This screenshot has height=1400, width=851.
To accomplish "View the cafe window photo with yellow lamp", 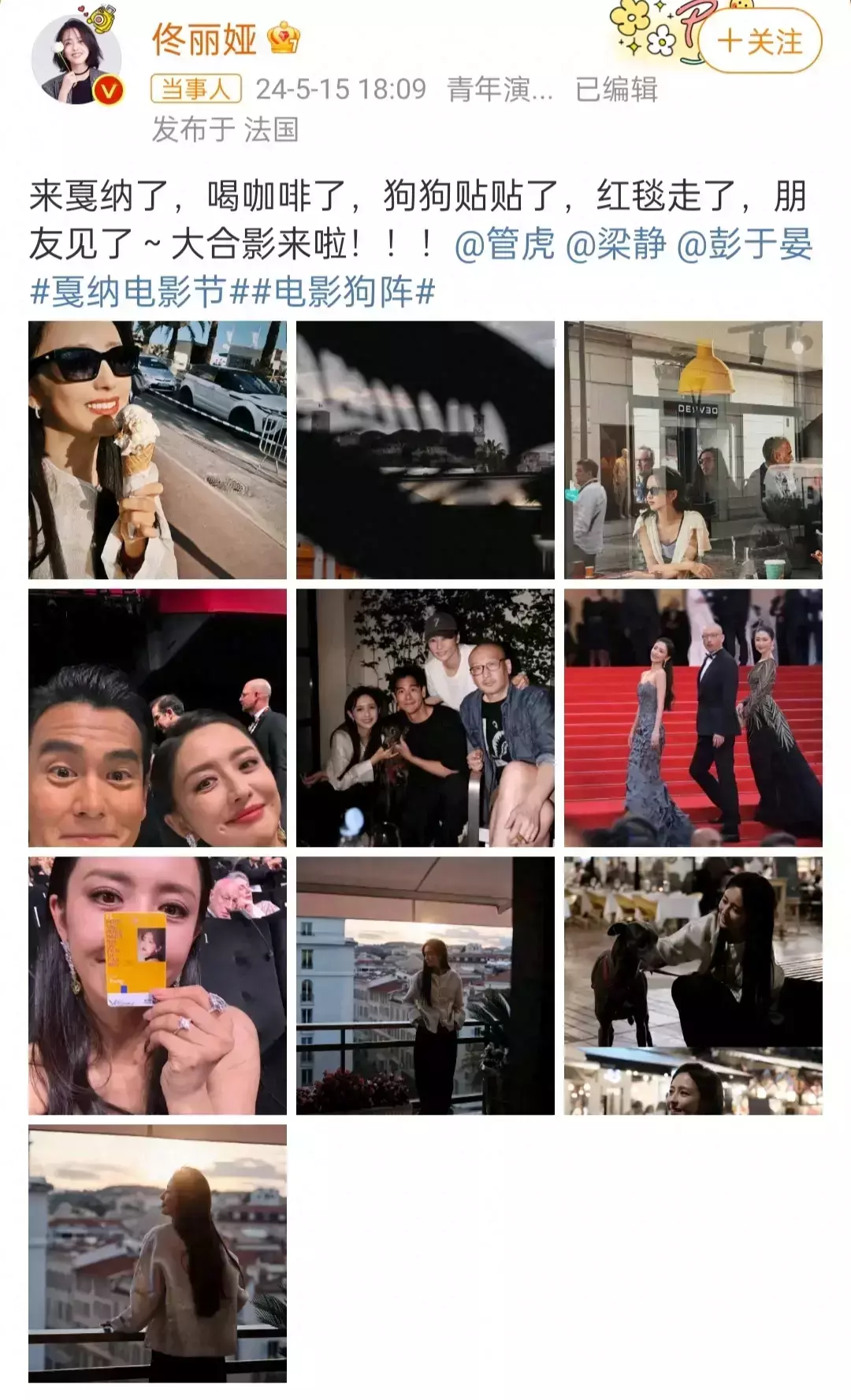I will coord(693,450).
